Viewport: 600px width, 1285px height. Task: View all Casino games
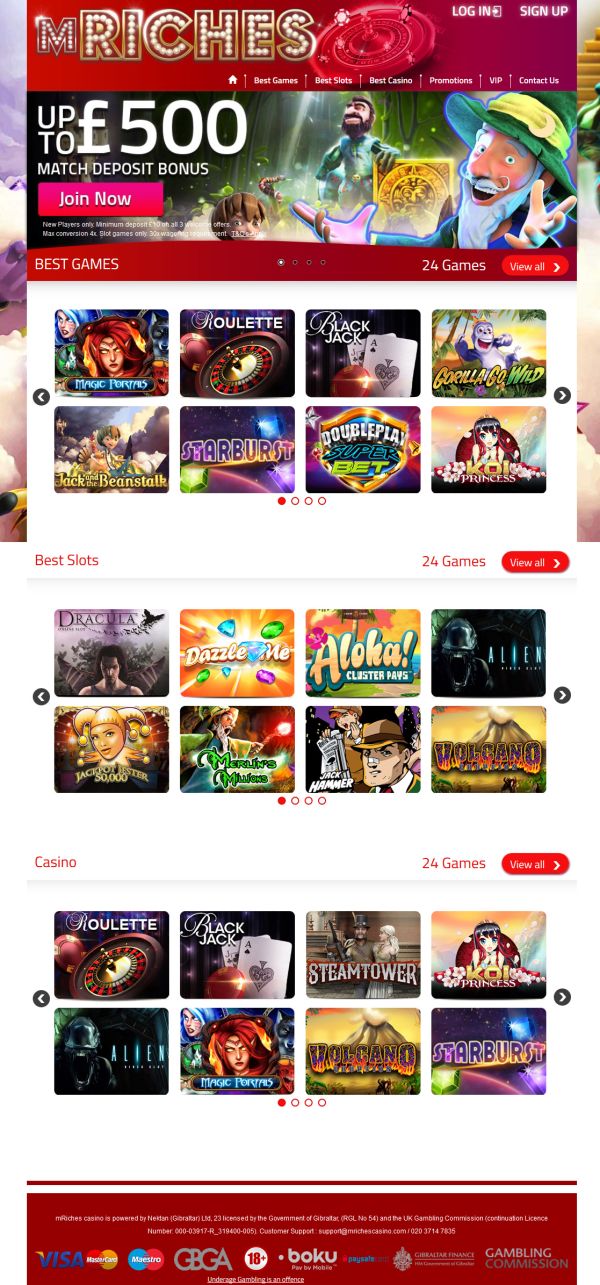(x=535, y=864)
